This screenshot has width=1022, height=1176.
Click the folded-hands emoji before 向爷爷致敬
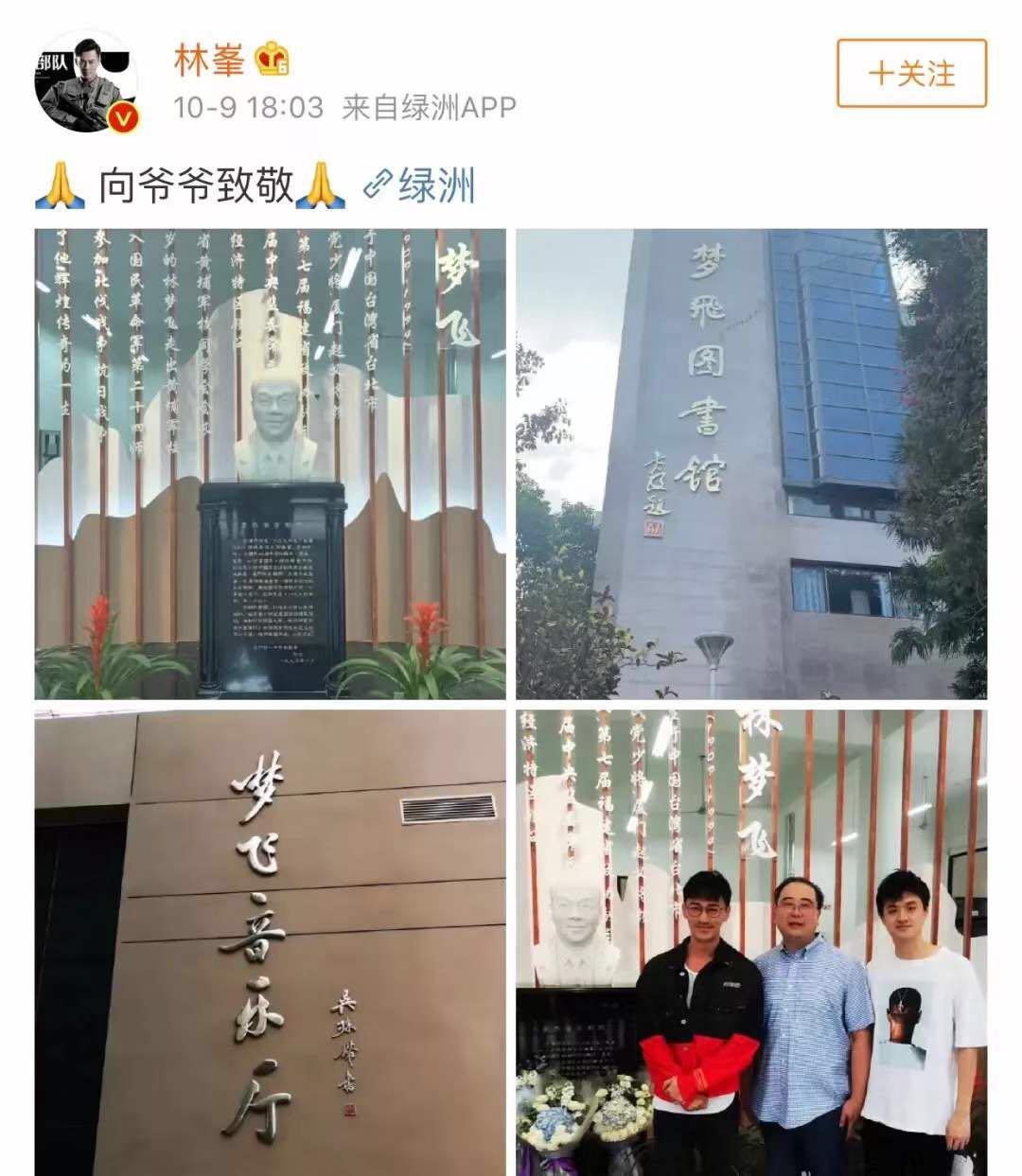(x=62, y=182)
